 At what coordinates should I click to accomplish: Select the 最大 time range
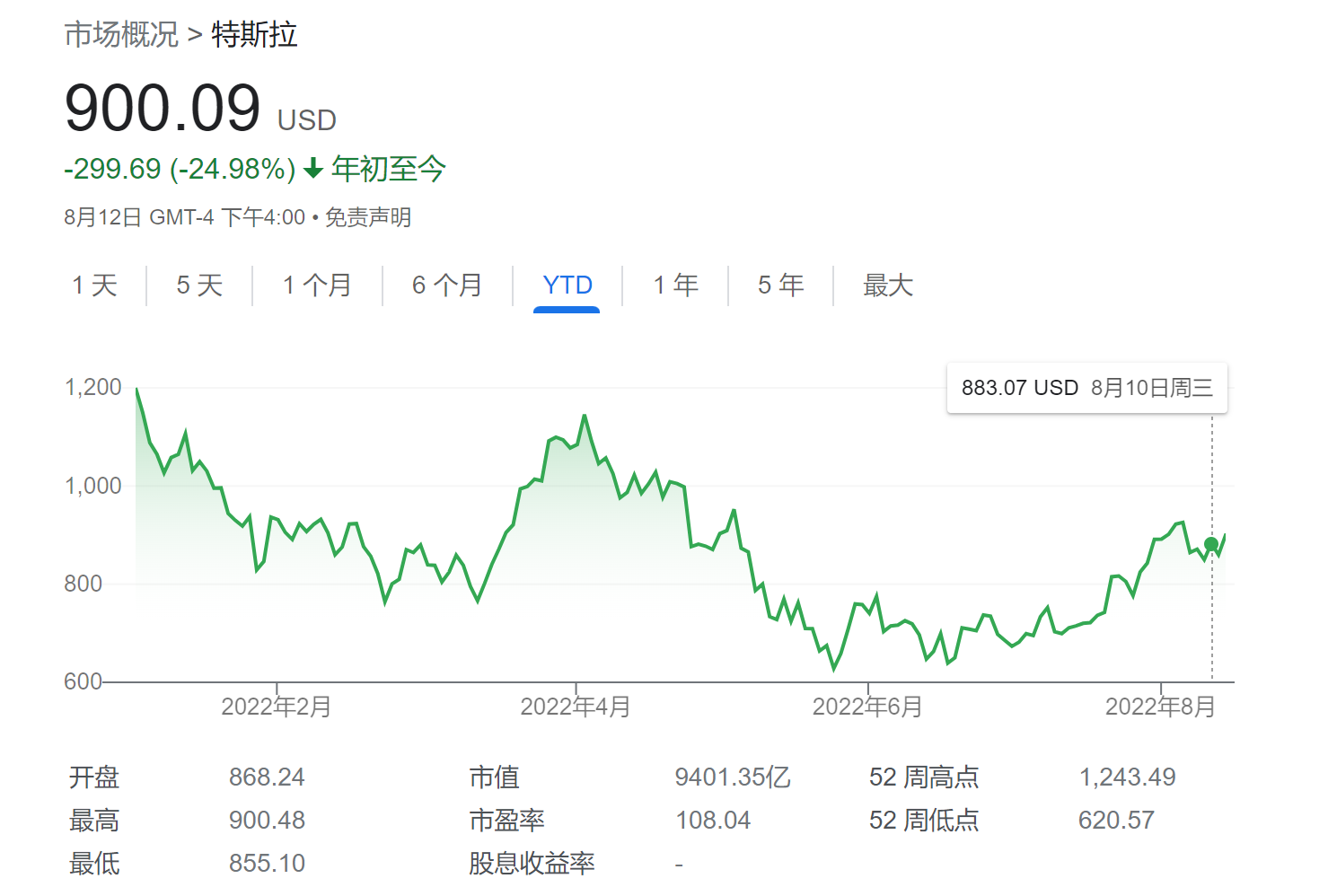(x=887, y=285)
